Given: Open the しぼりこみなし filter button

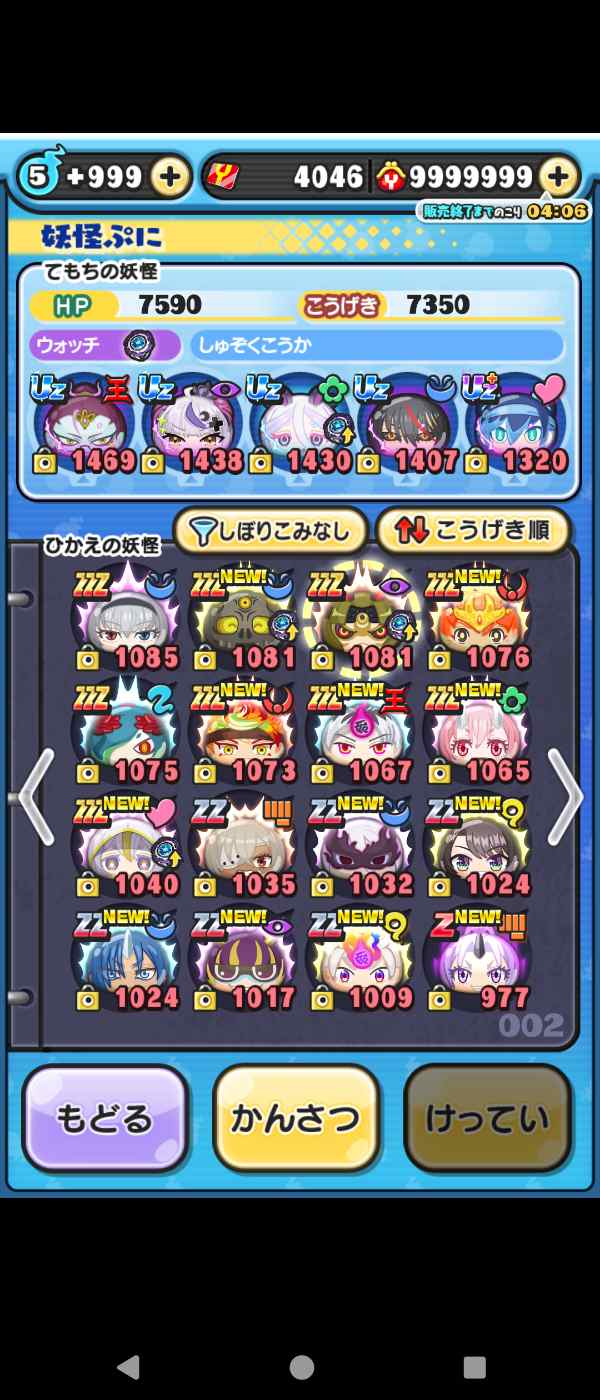Looking at the screenshot, I should point(271,532).
